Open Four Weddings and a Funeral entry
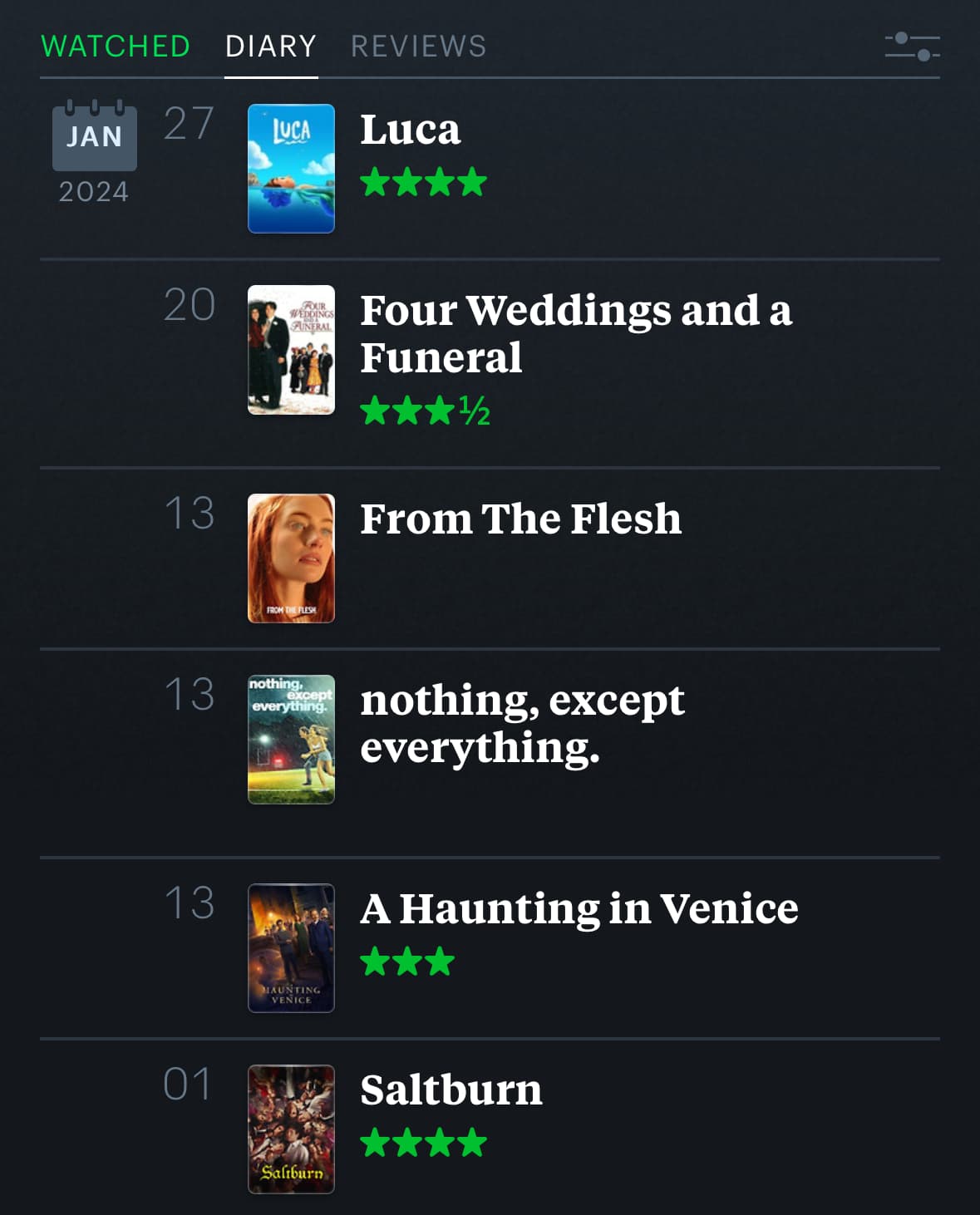Viewport: 980px width, 1215px height. pos(575,333)
